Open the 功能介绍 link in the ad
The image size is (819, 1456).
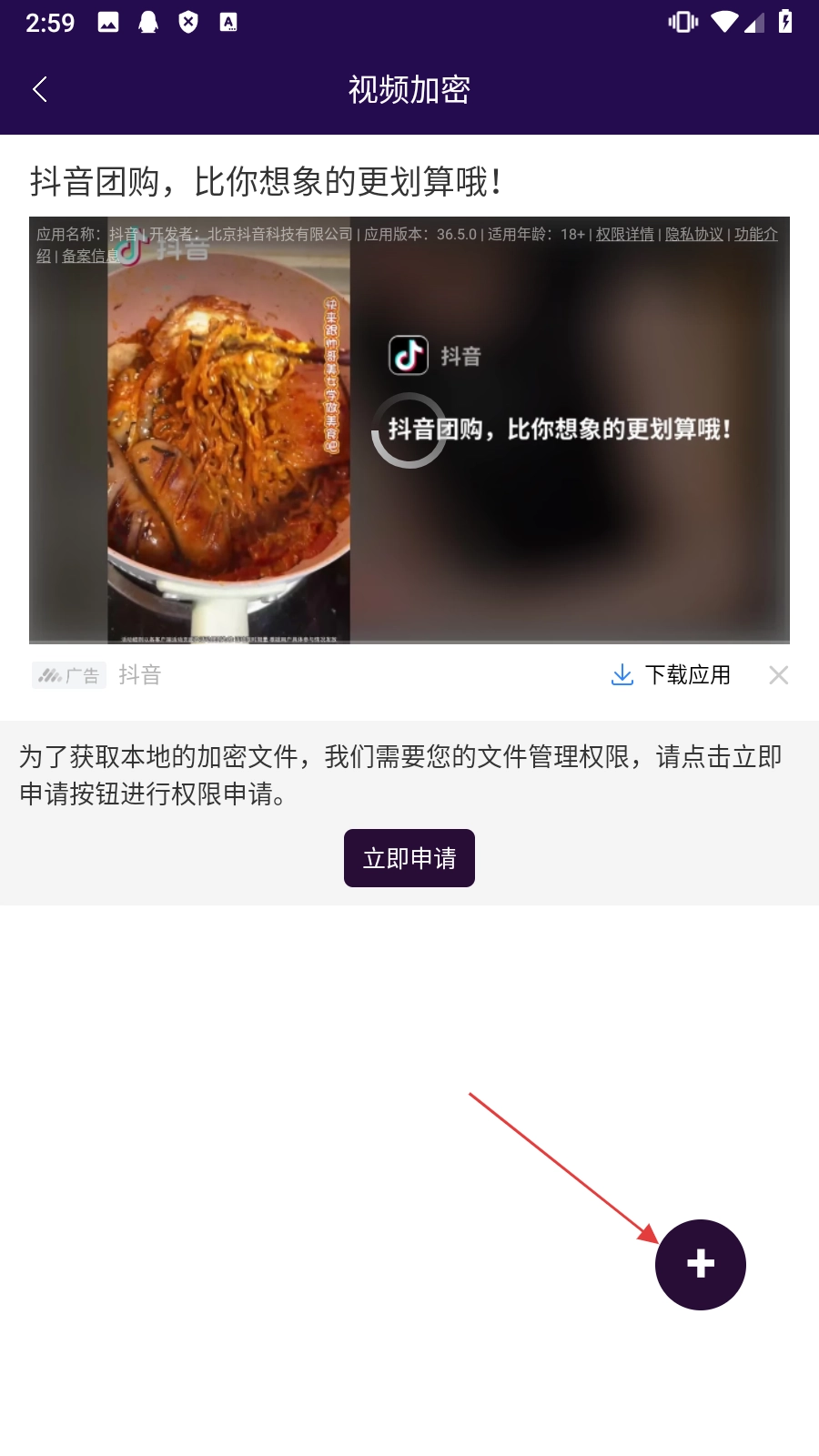click(755, 235)
